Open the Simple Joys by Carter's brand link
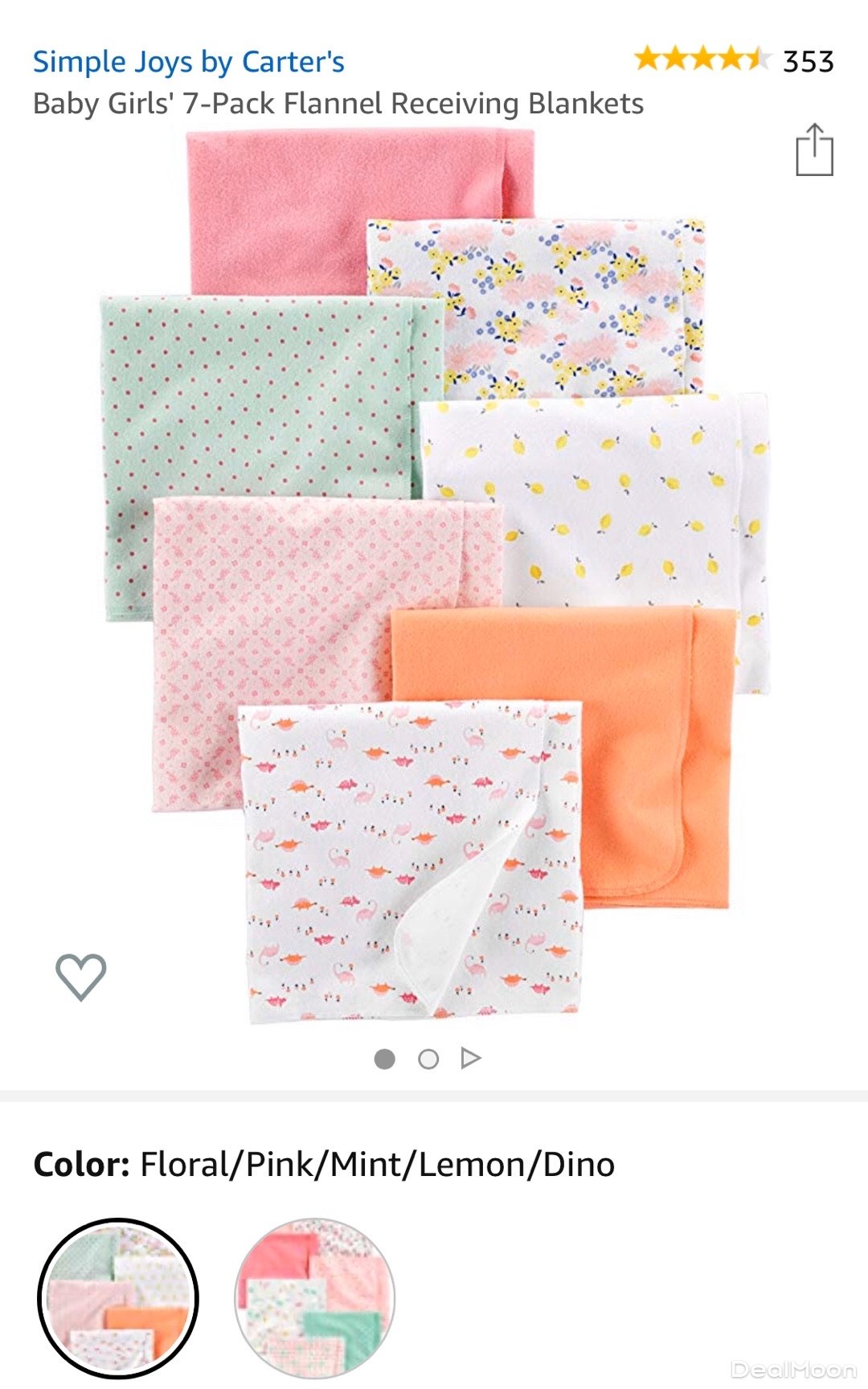The height and width of the screenshot is (1389, 868). pos(188,62)
